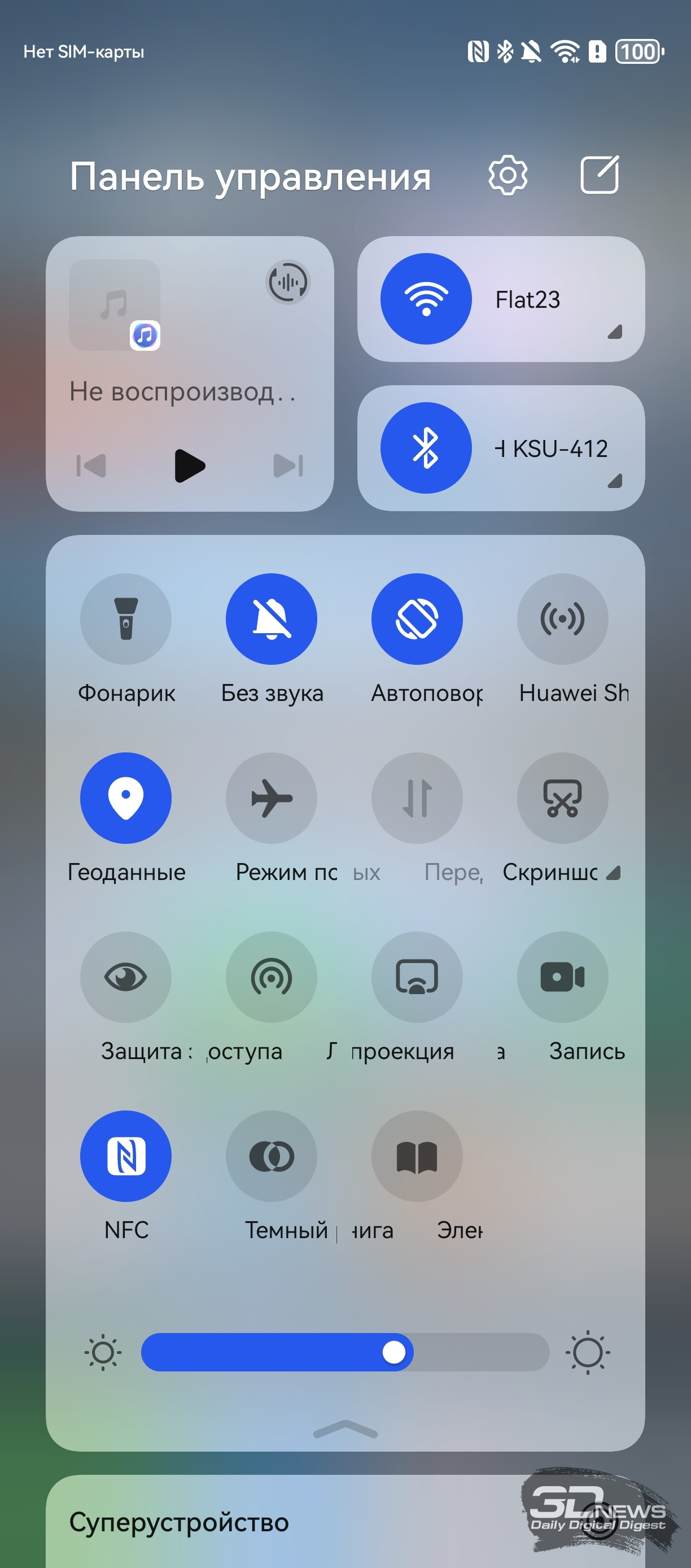Enable Huawei Share

click(x=563, y=619)
